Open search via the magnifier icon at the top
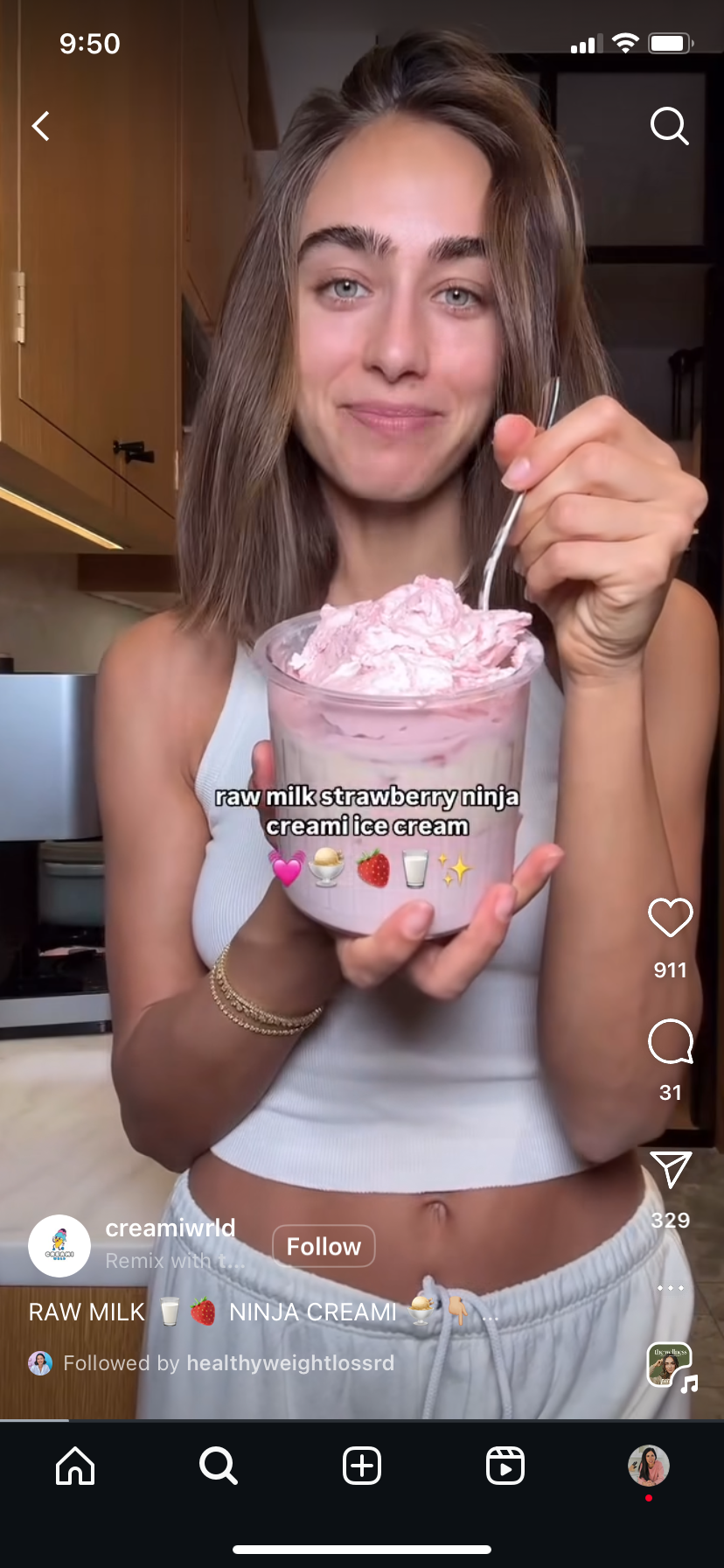The width and height of the screenshot is (724, 1568). (x=670, y=126)
